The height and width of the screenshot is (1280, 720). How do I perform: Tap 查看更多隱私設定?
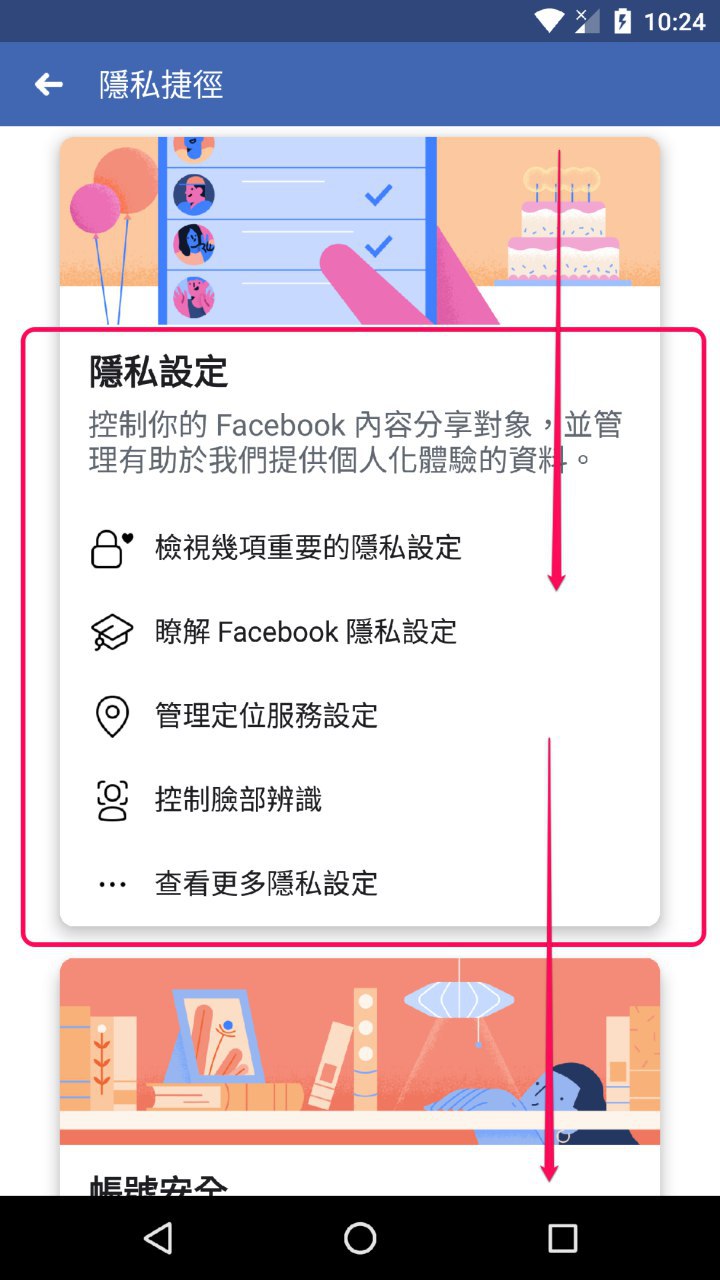pos(266,884)
